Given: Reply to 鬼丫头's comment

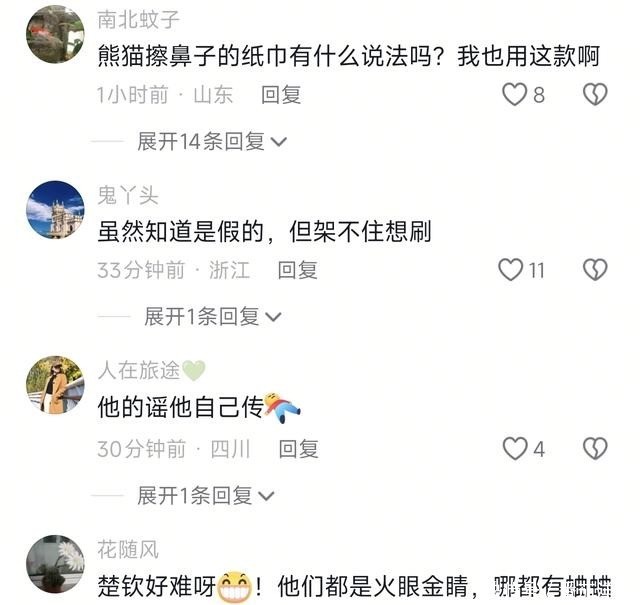Looking at the screenshot, I should pos(297,269).
